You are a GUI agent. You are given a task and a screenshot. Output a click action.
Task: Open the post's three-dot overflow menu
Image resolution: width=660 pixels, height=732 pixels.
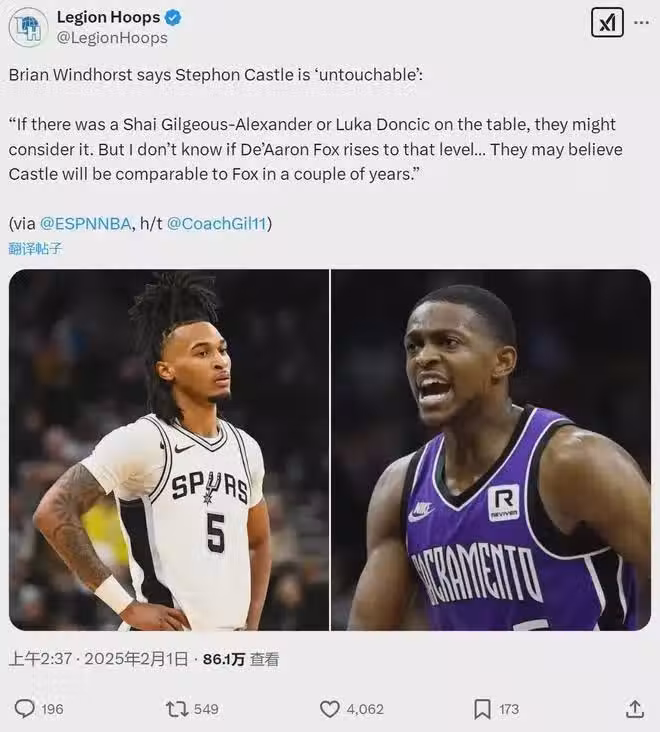click(x=645, y=21)
